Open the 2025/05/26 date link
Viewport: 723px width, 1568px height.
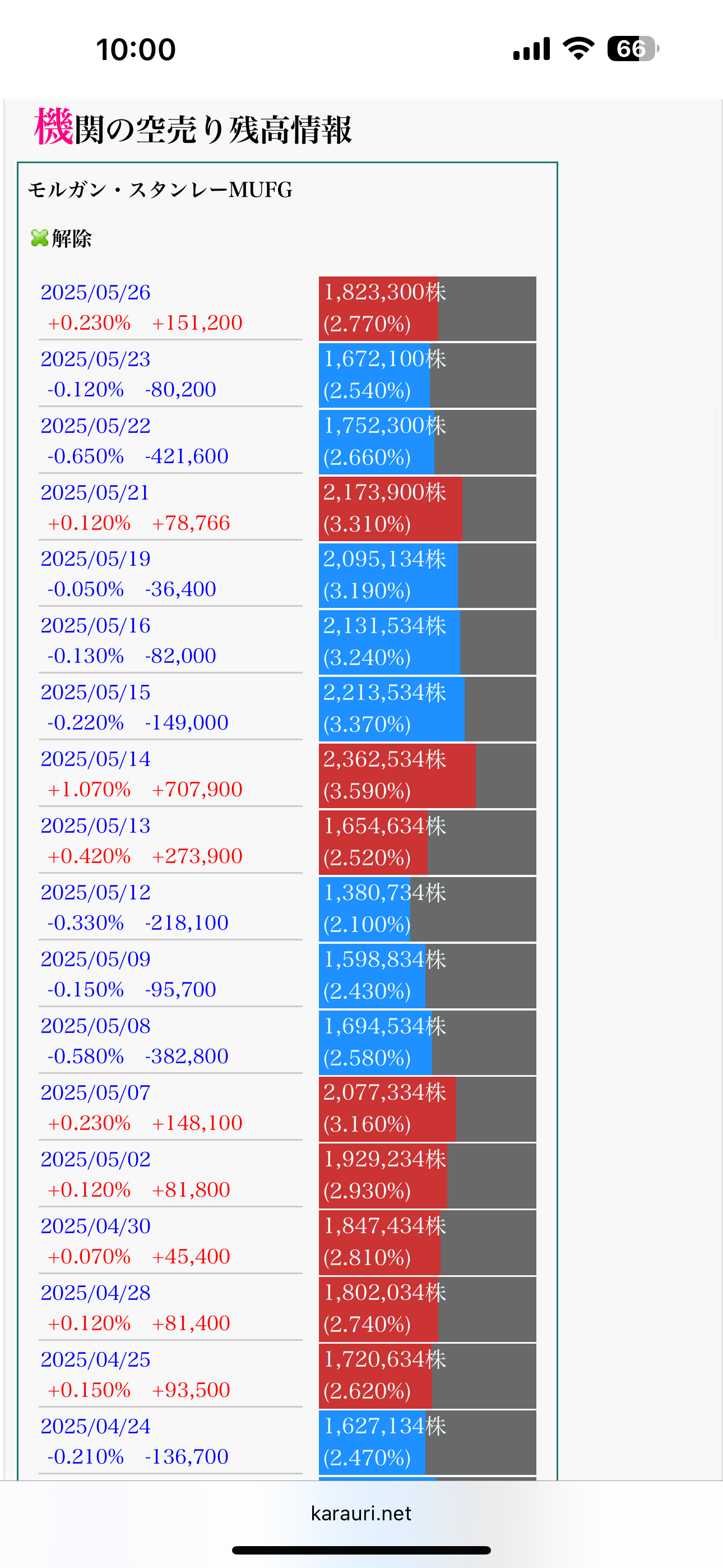pos(95,292)
